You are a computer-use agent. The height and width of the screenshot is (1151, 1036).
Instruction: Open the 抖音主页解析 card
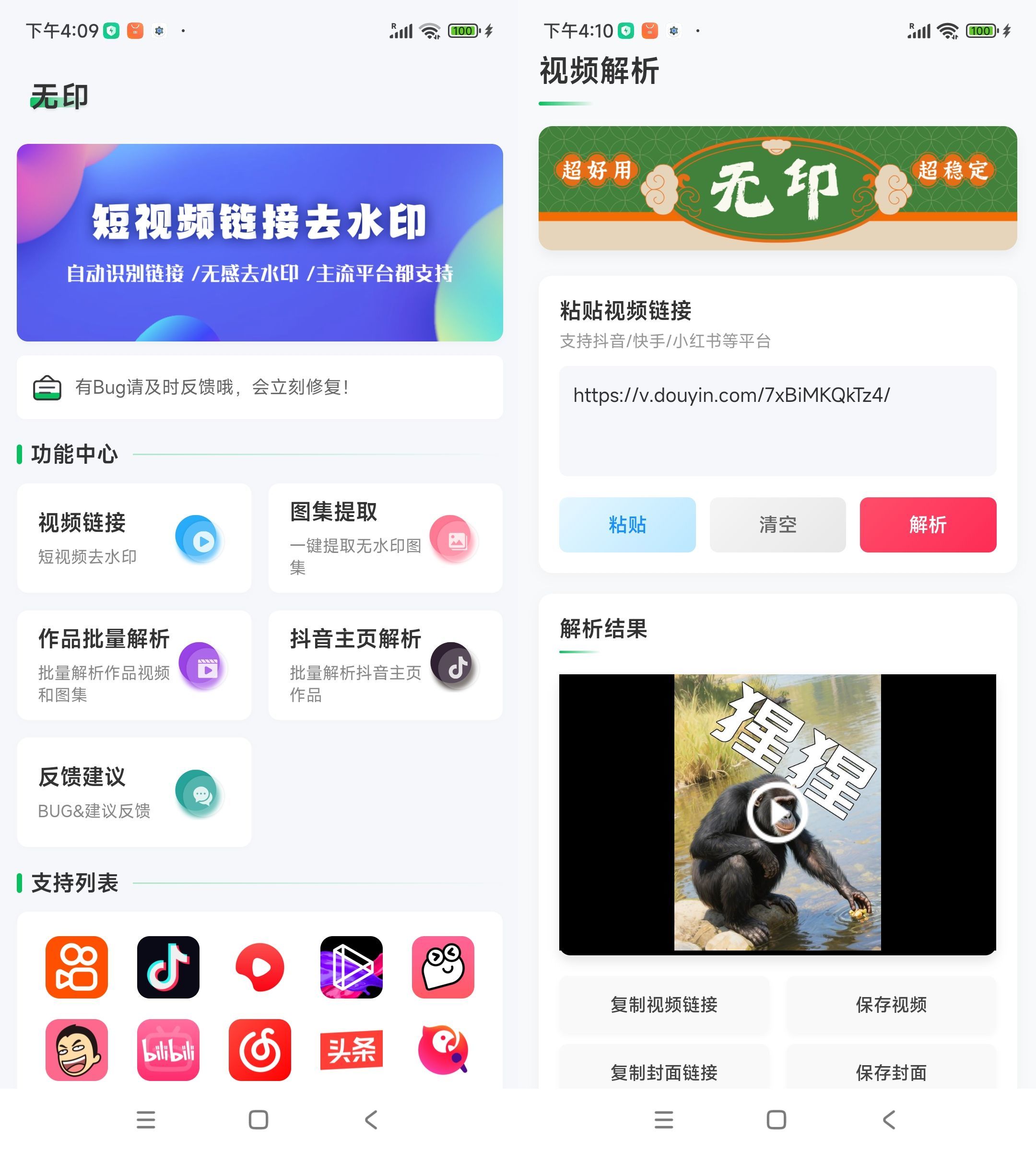pos(385,665)
